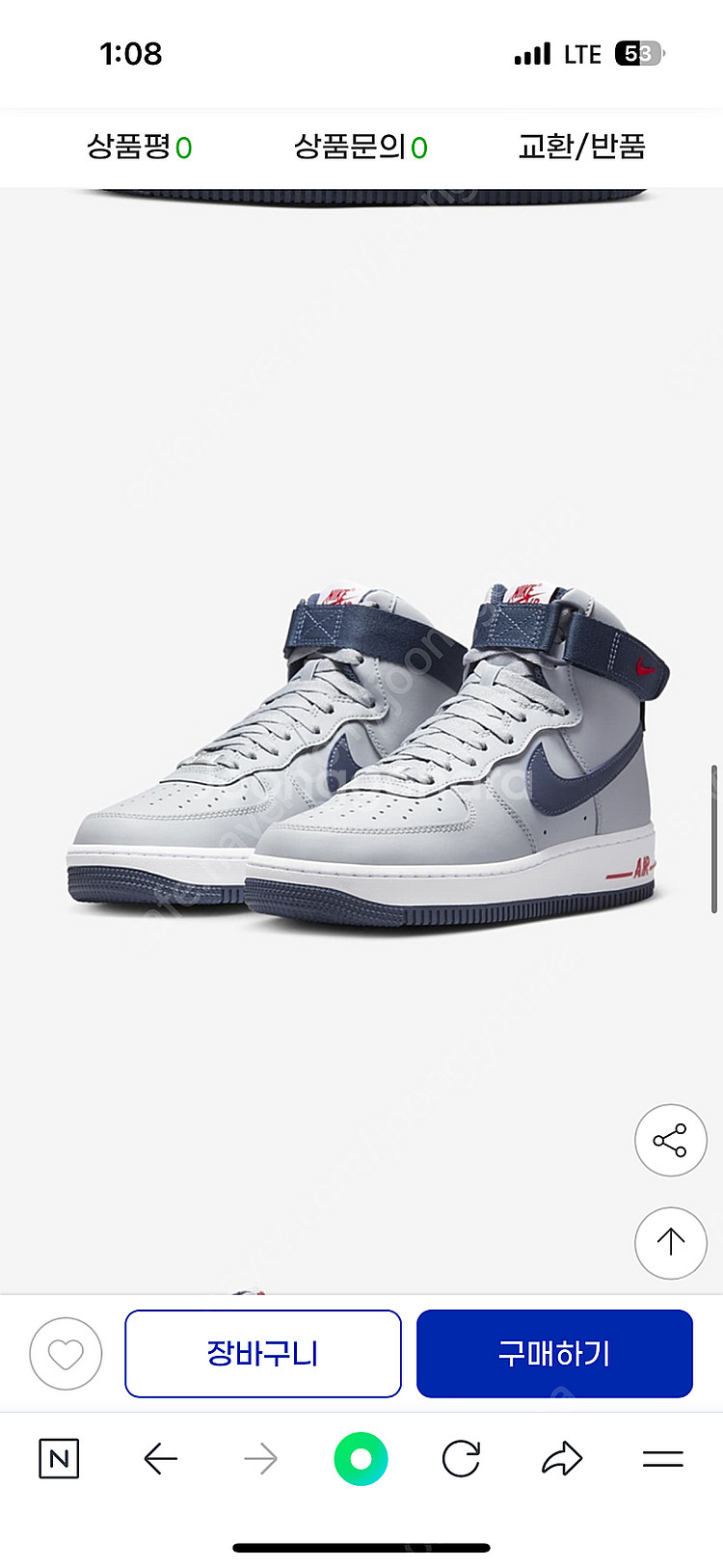Reload the current page

461,1459
